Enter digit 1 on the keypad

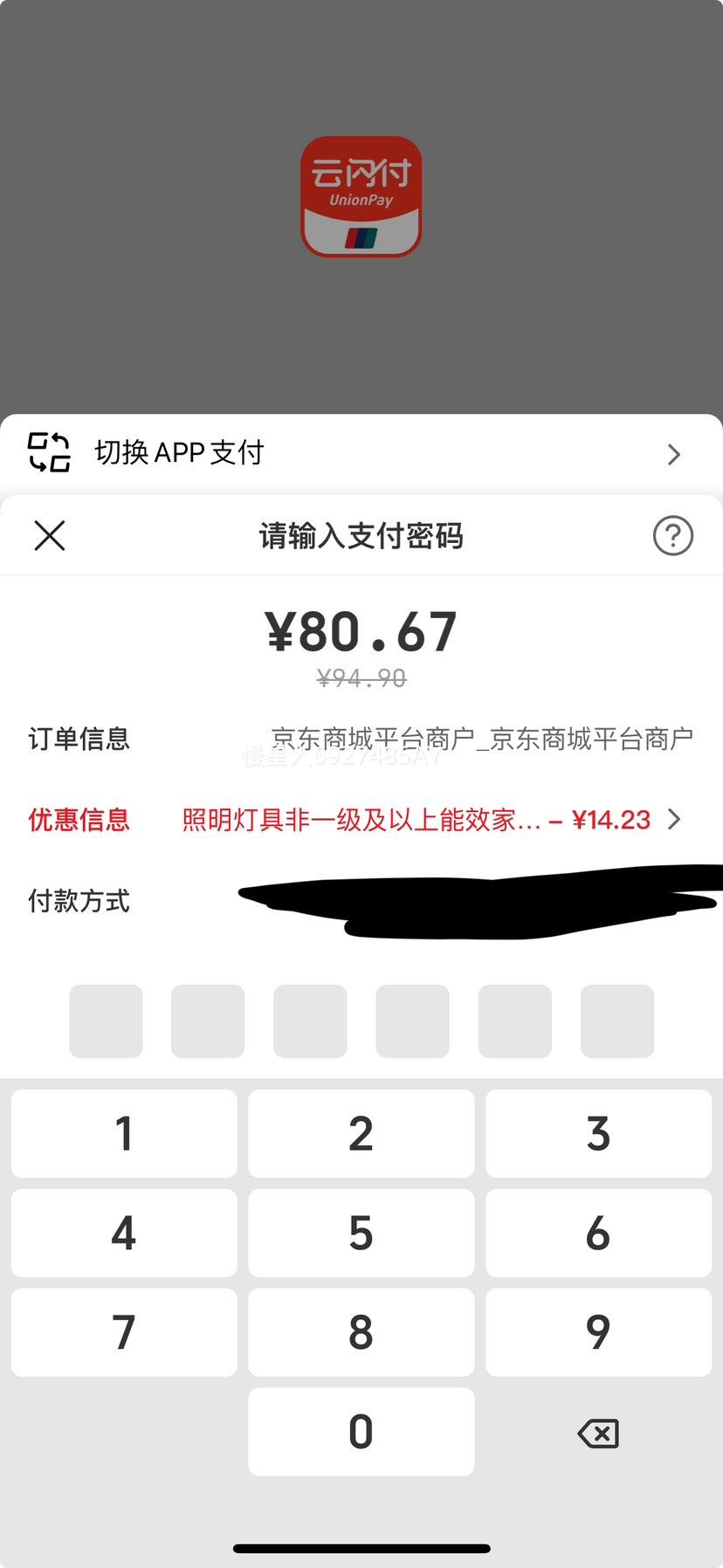click(x=124, y=1133)
